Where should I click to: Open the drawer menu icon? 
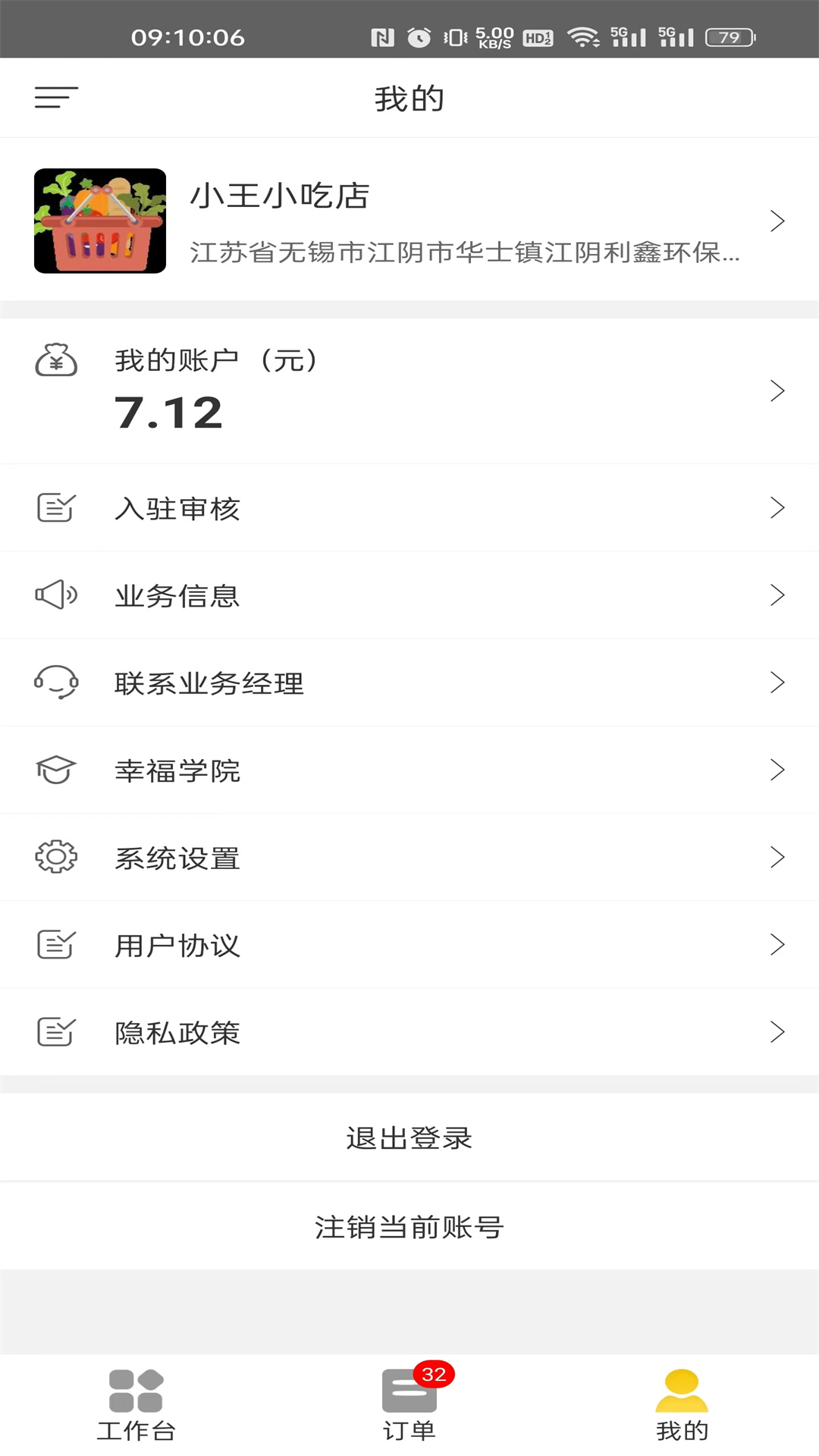56,98
